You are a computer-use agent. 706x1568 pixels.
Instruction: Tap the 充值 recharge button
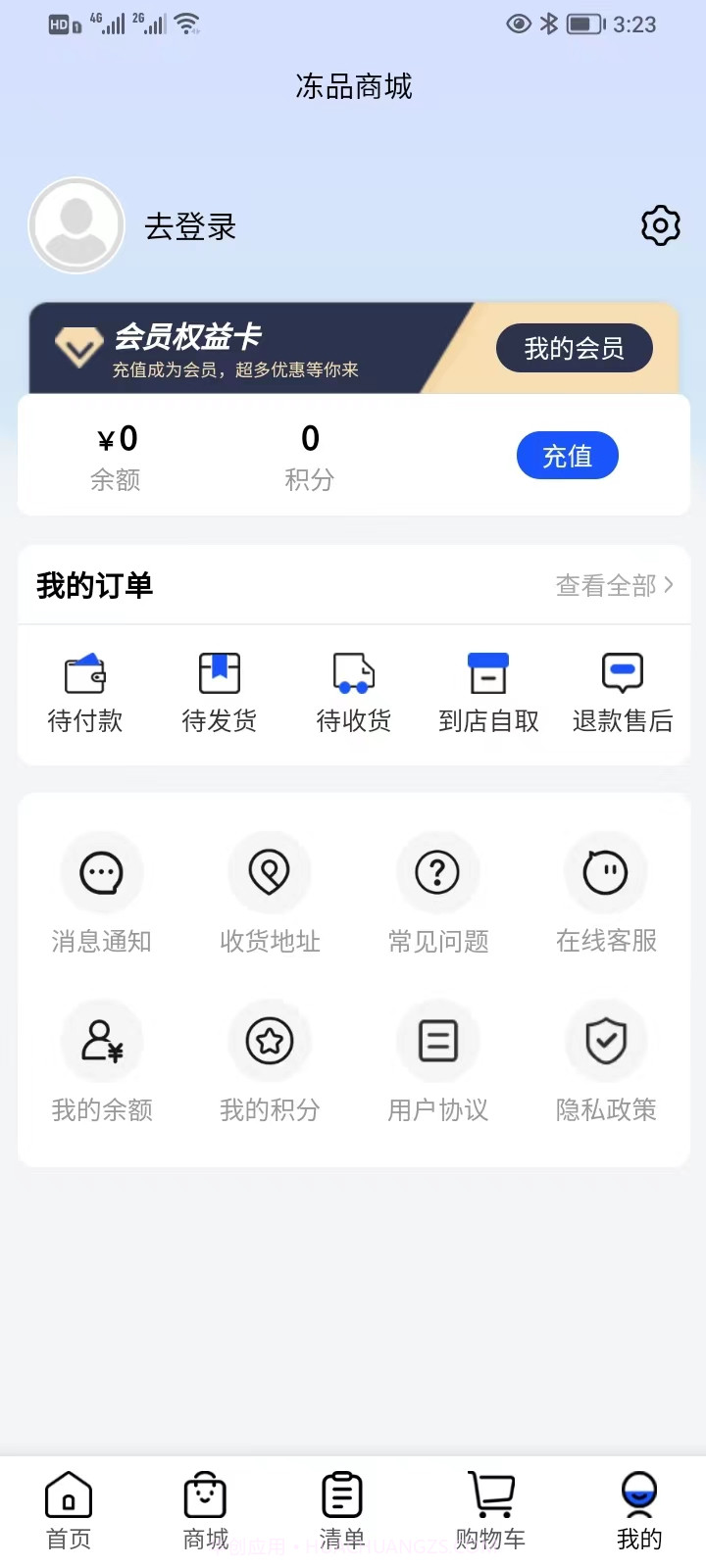pyautogui.click(x=568, y=455)
